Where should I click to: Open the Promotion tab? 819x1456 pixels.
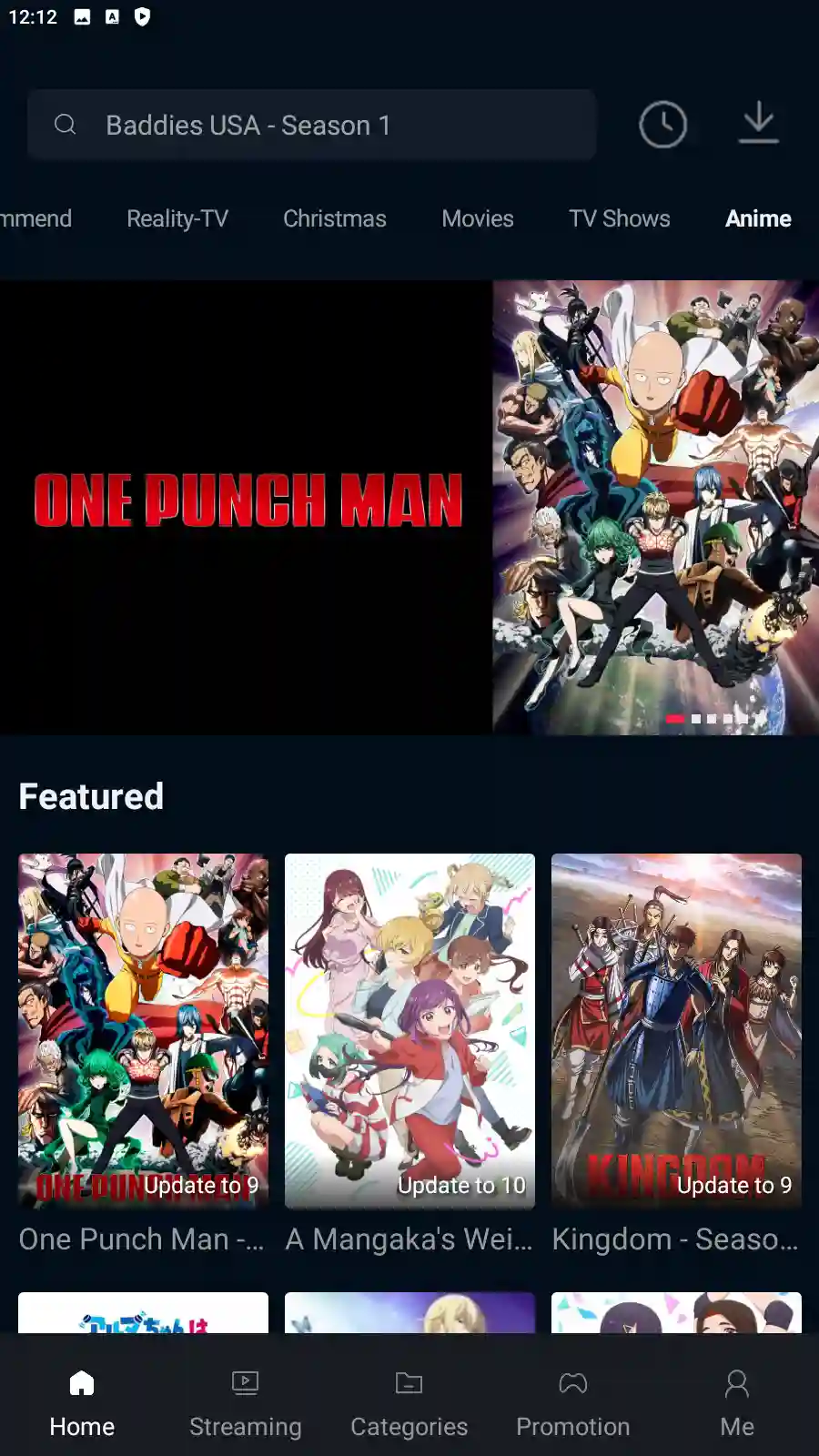coord(573,1403)
